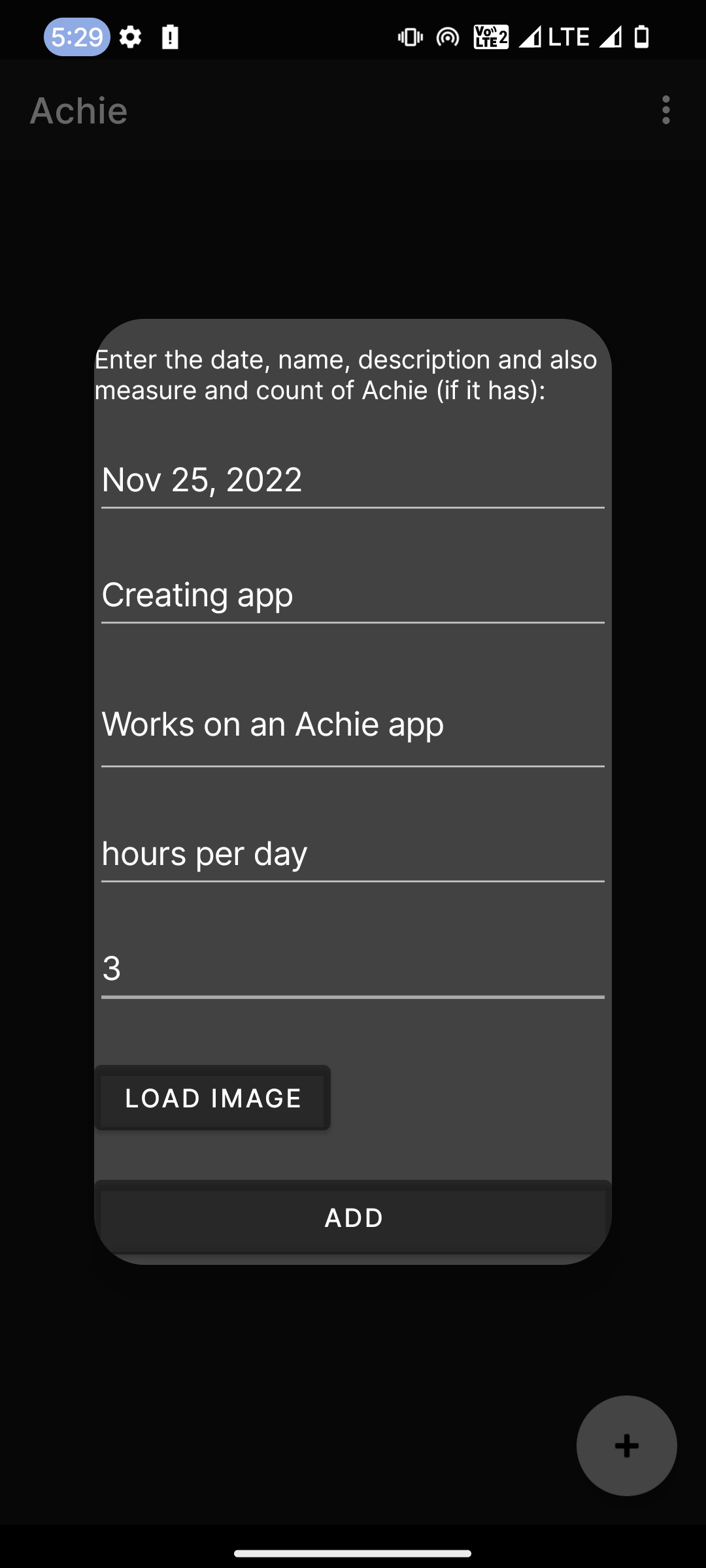This screenshot has width=706, height=1568.
Task: Open the overflow menu in the app bar
Action: [x=665, y=110]
